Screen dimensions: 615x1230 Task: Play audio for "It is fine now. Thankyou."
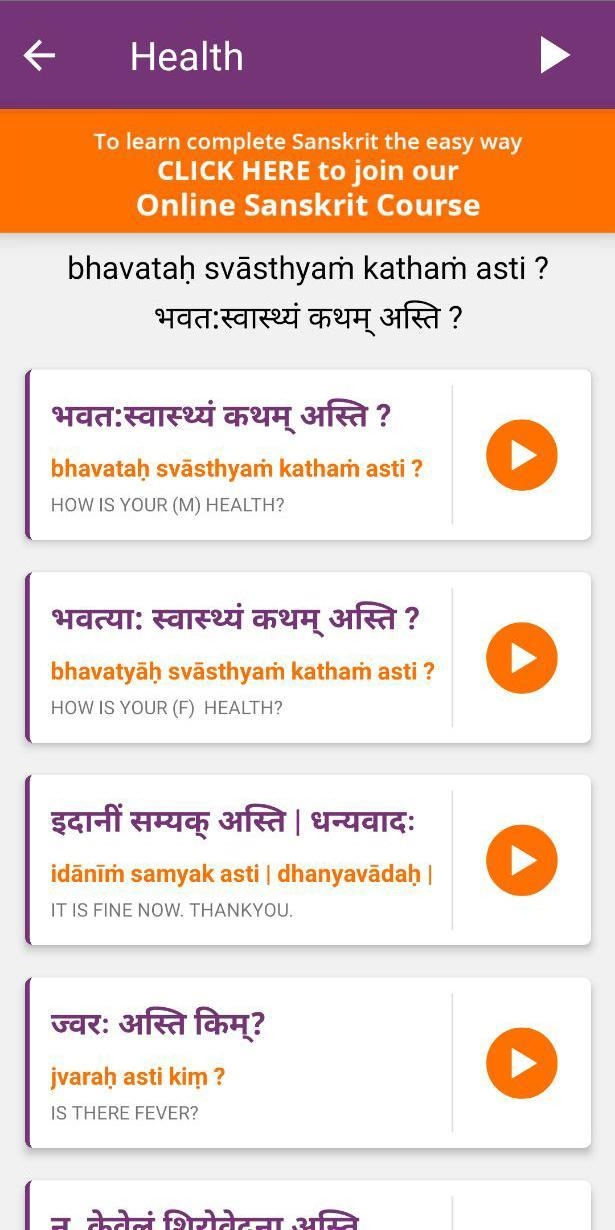click(521, 860)
